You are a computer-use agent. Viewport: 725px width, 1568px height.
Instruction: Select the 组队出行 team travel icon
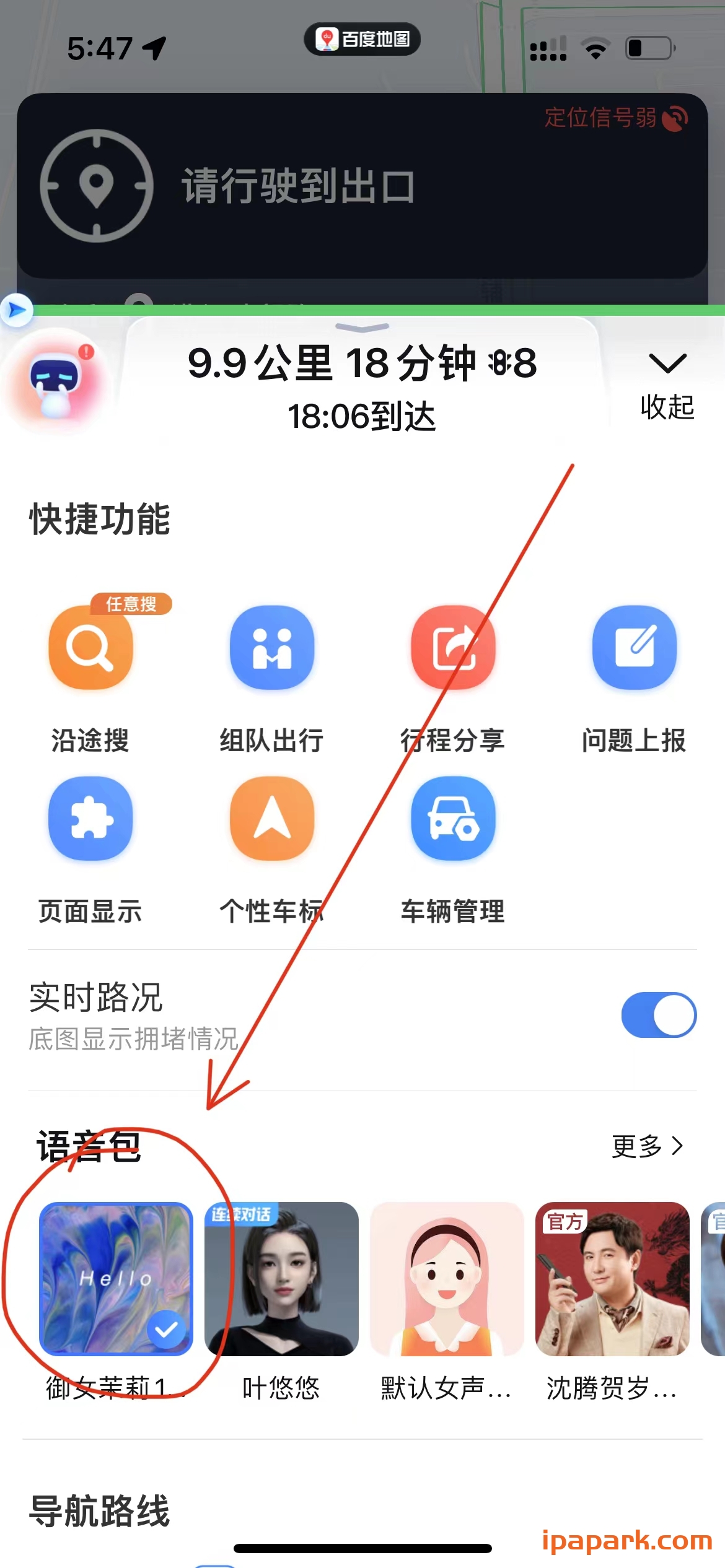pos(271,648)
